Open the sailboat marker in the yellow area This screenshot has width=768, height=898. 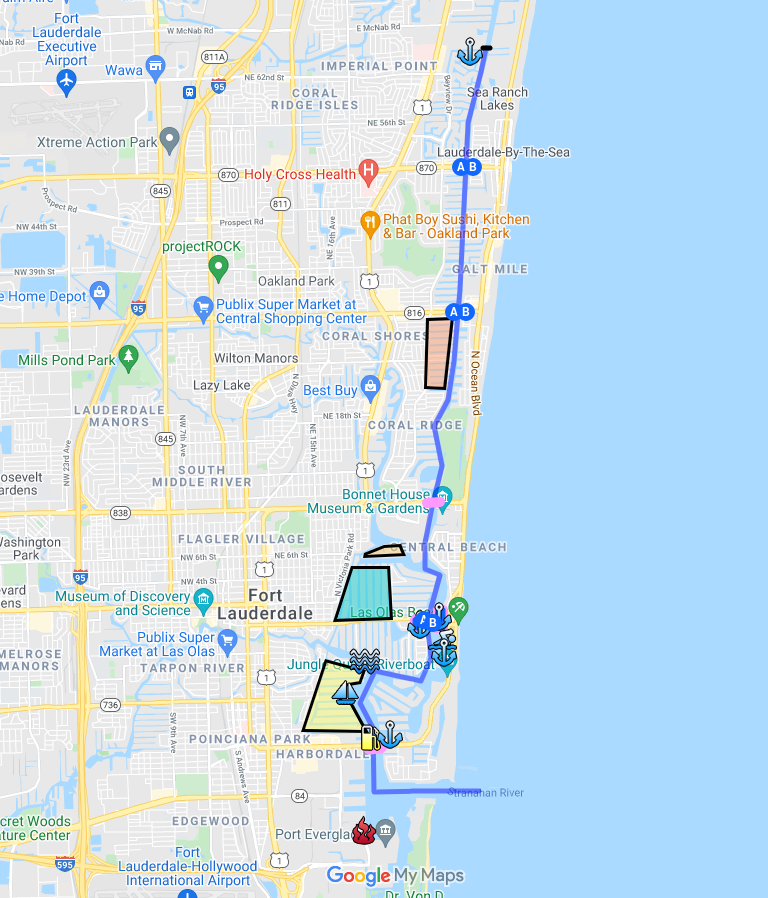[345, 692]
